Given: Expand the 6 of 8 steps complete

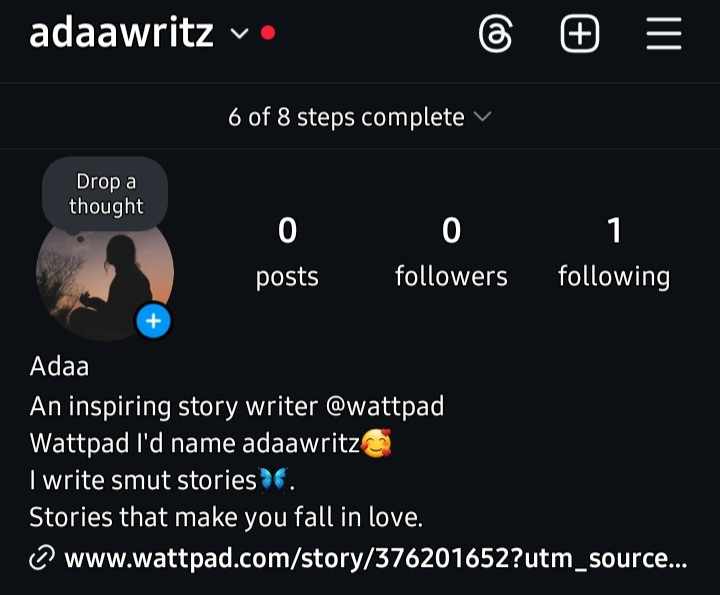Looking at the screenshot, I should coord(359,117).
